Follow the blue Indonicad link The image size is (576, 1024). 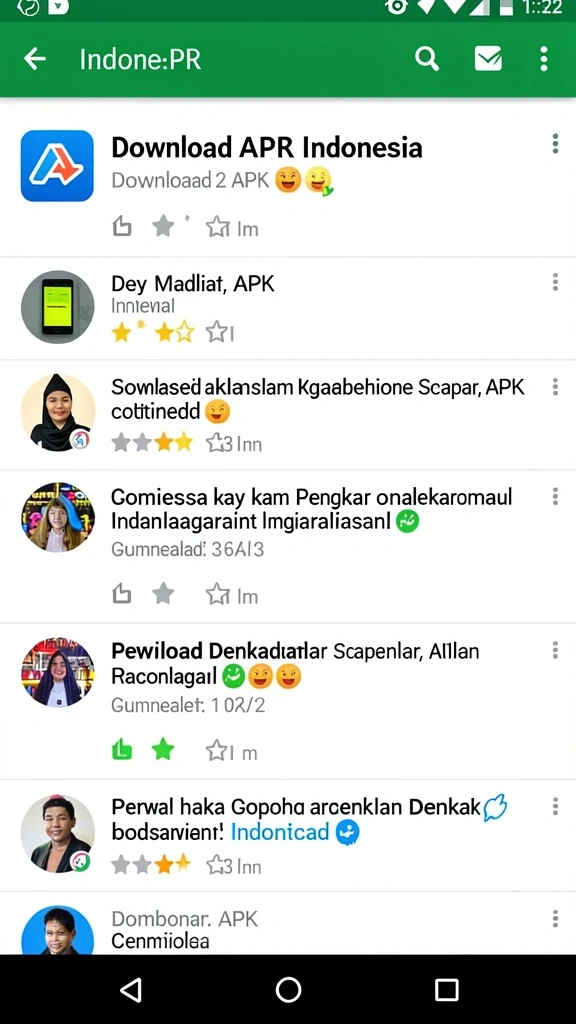(280, 833)
